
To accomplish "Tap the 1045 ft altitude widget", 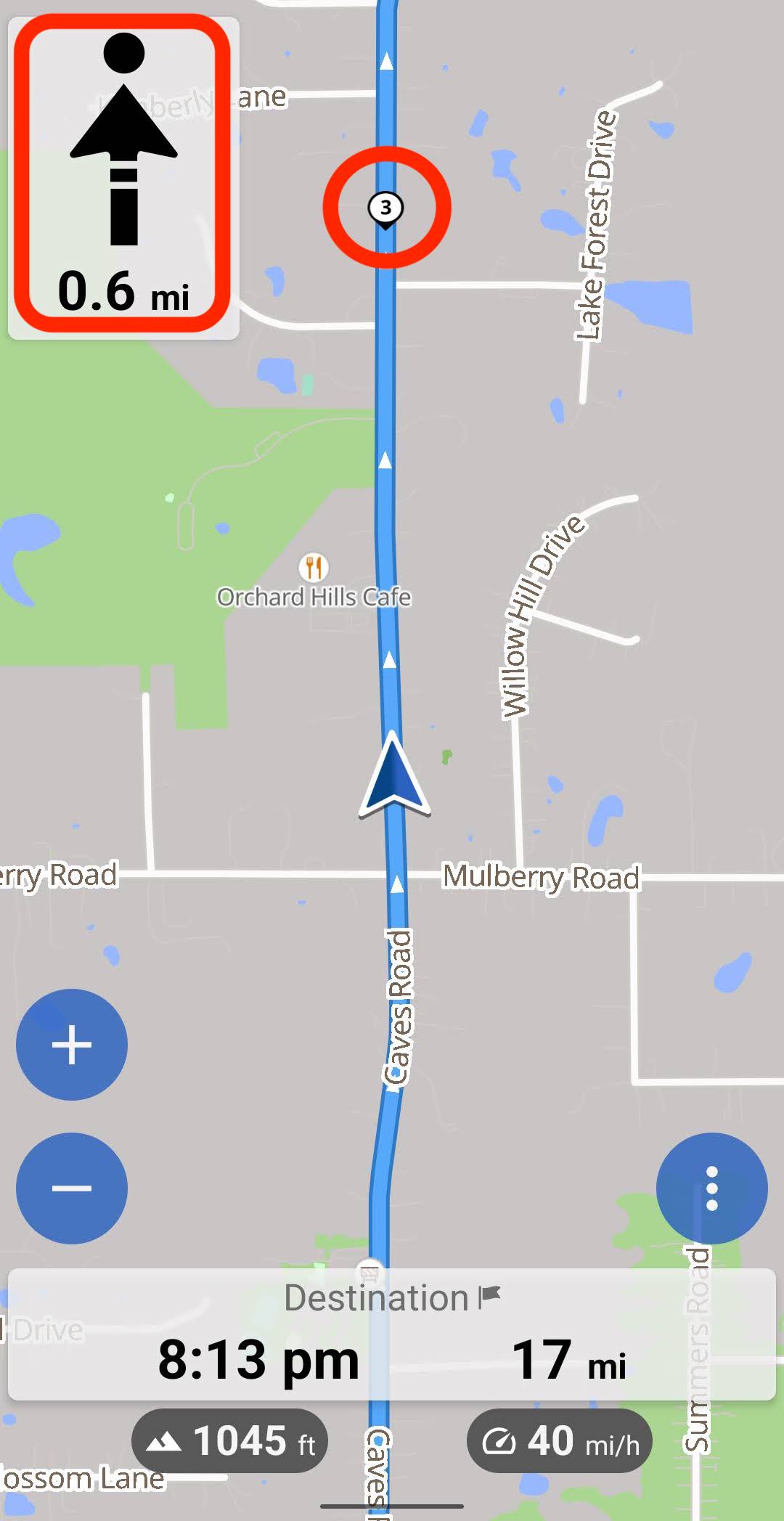I will click(x=229, y=1440).
